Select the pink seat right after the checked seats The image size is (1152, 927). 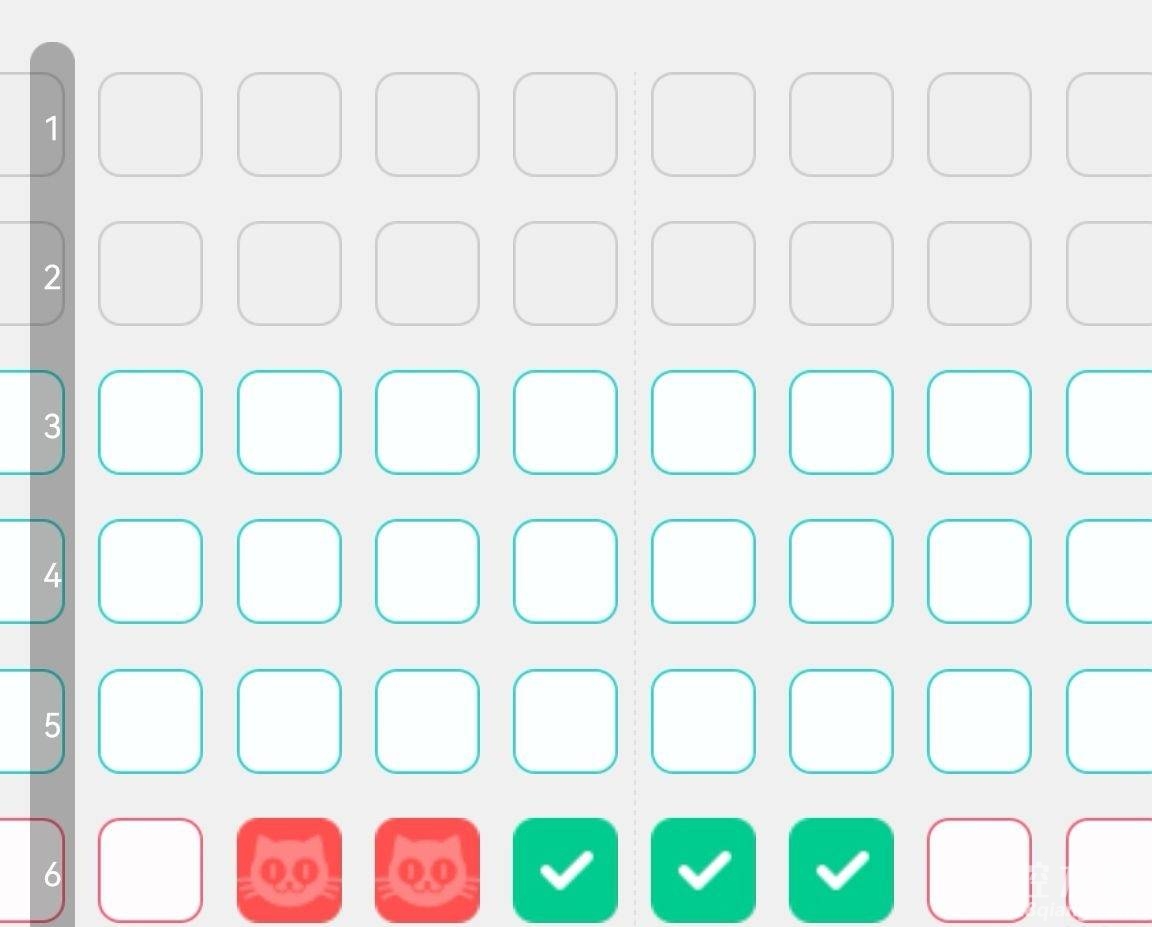979,870
